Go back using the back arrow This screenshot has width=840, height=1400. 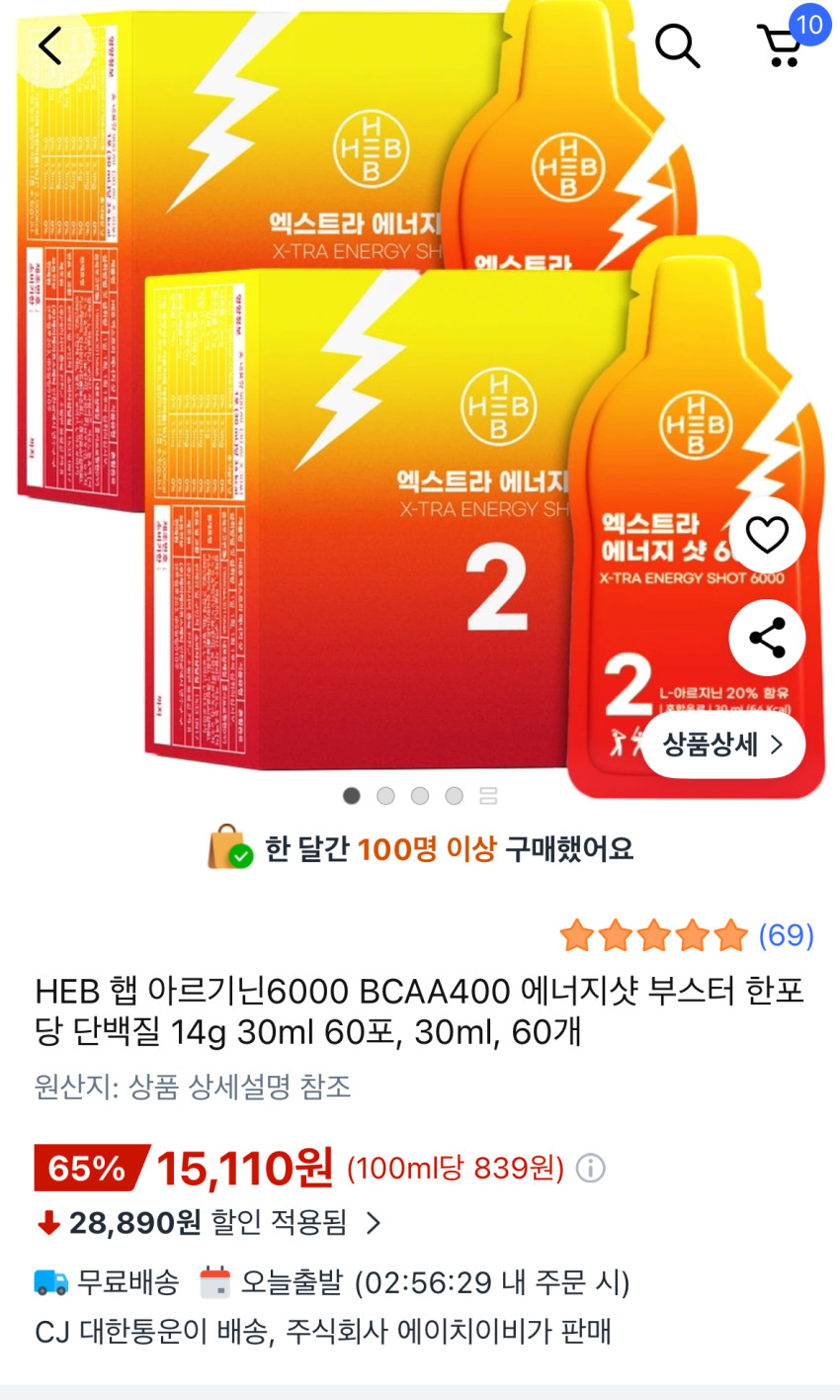(x=49, y=45)
